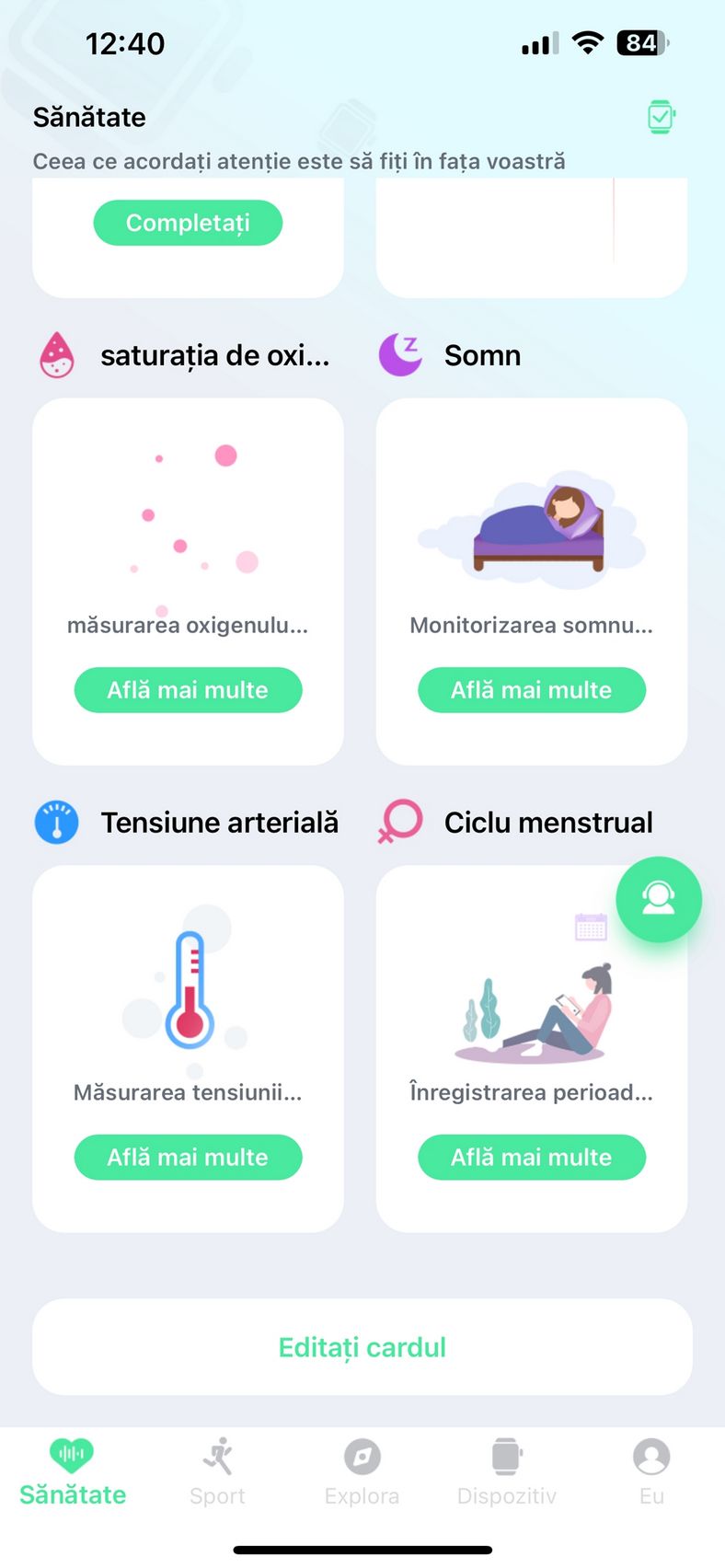Switch to the Explora tab

[x=362, y=1471]
